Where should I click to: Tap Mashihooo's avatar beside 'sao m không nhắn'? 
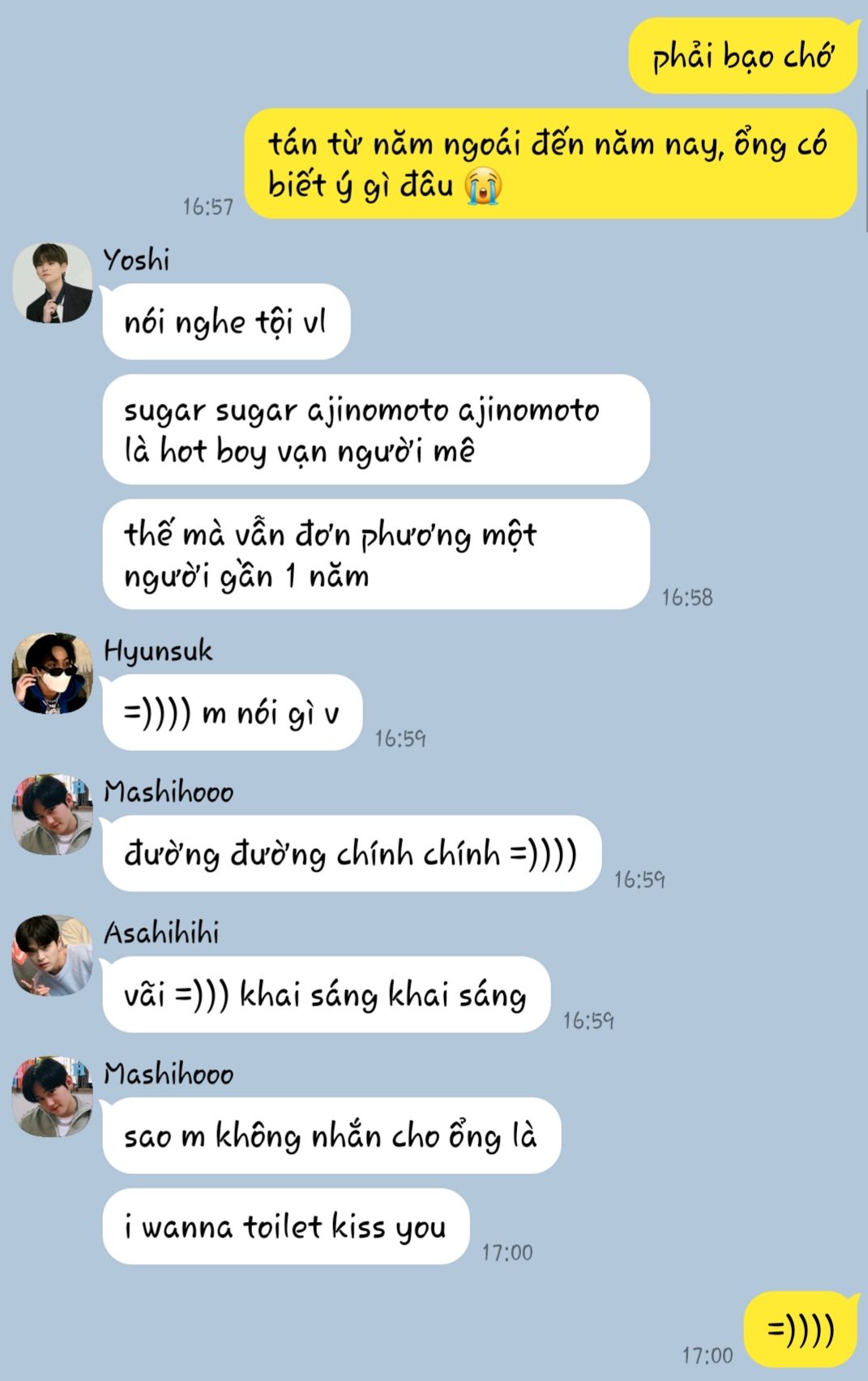[x=53, y=1096]
